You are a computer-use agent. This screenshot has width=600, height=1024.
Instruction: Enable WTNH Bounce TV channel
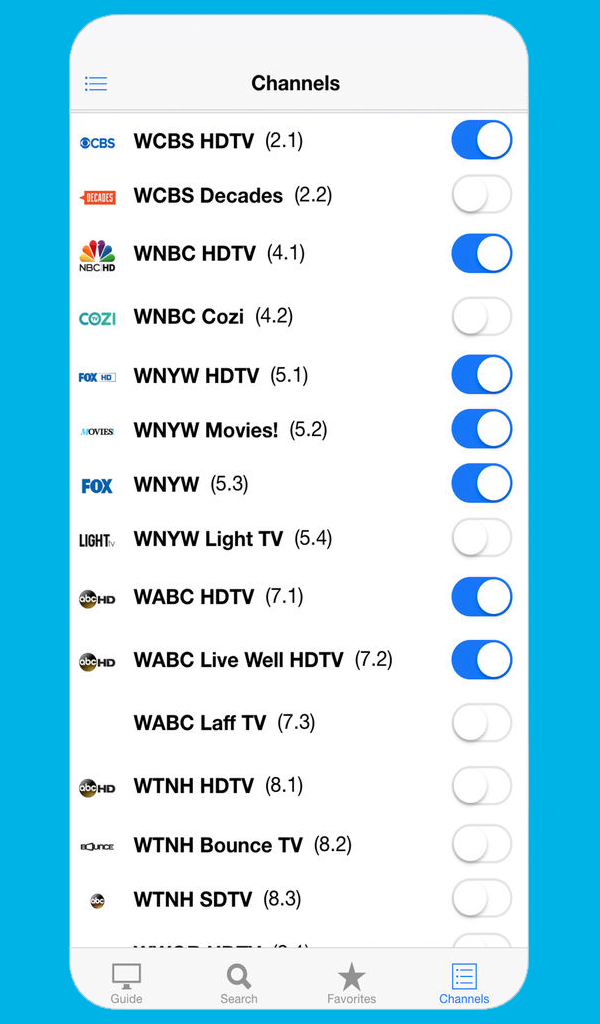[x=481, y=845]
